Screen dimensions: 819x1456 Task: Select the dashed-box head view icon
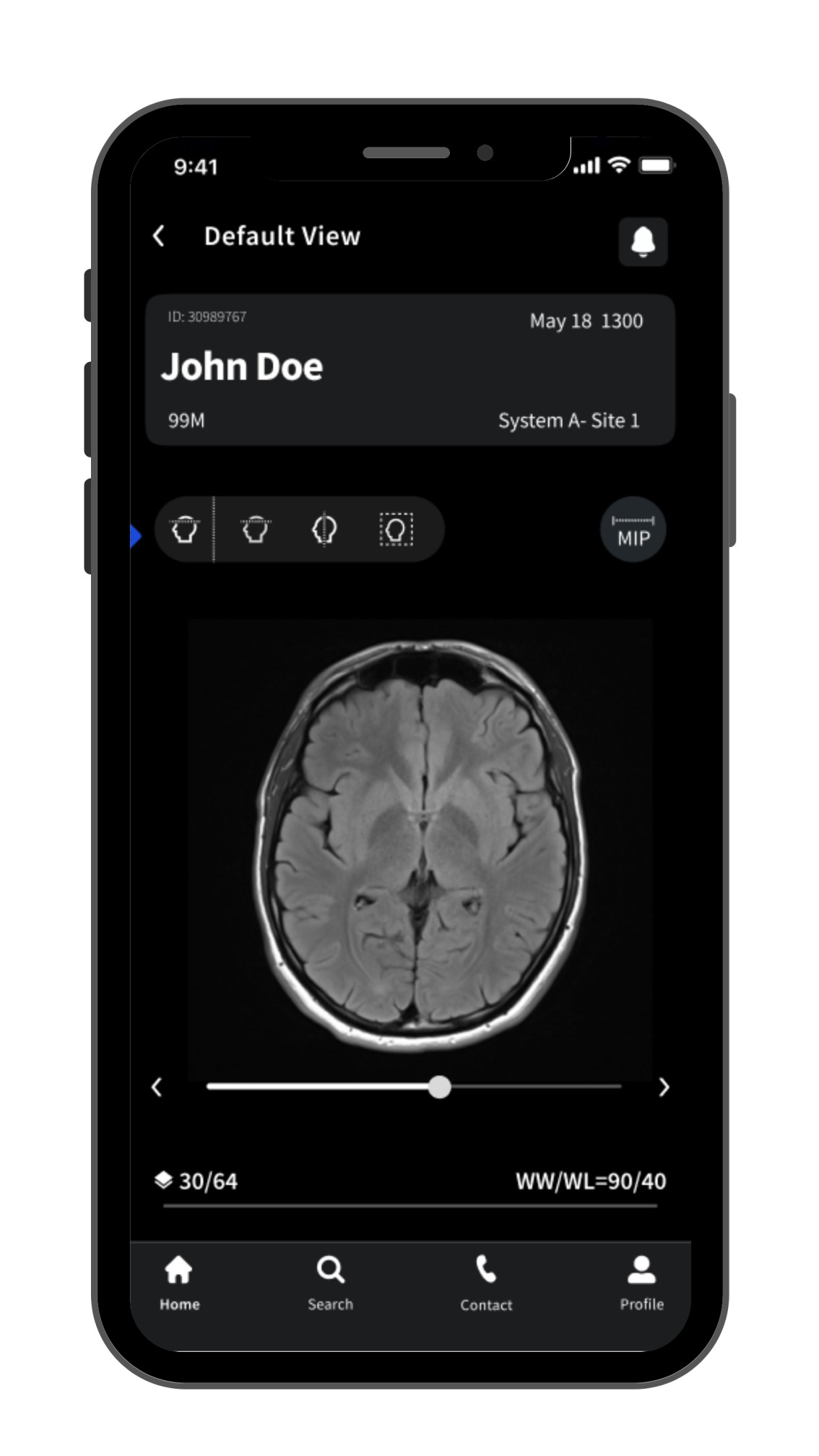pos(396,530)
